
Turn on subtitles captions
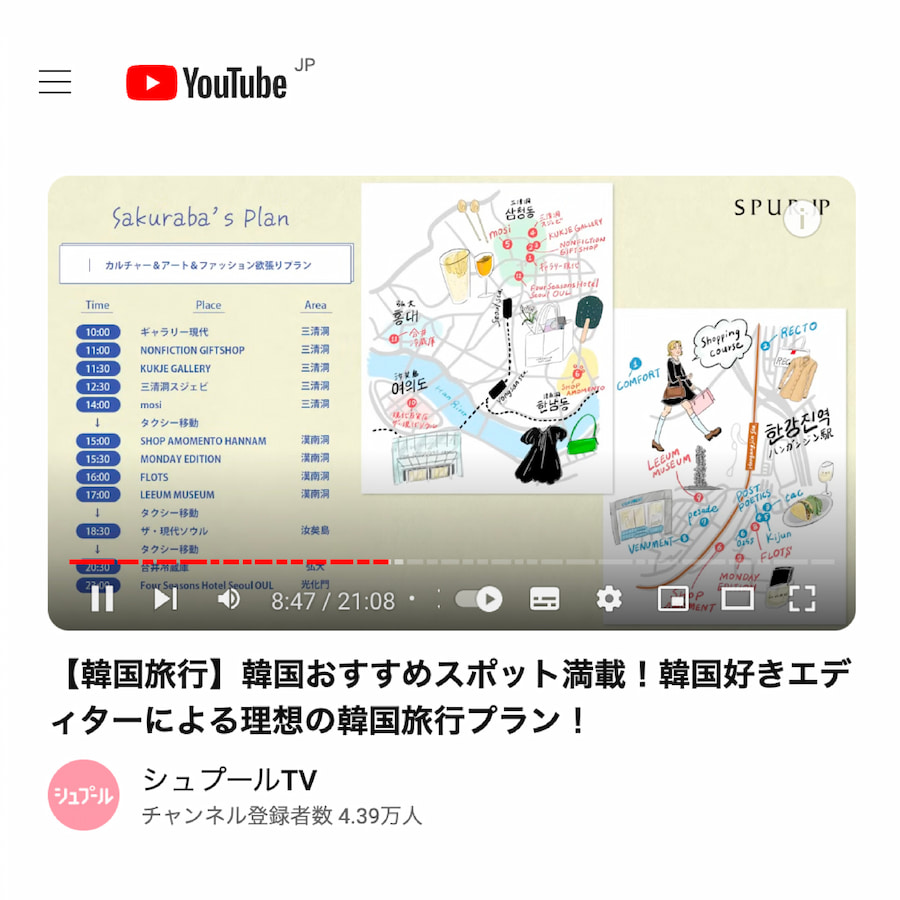tap(544, 599)
